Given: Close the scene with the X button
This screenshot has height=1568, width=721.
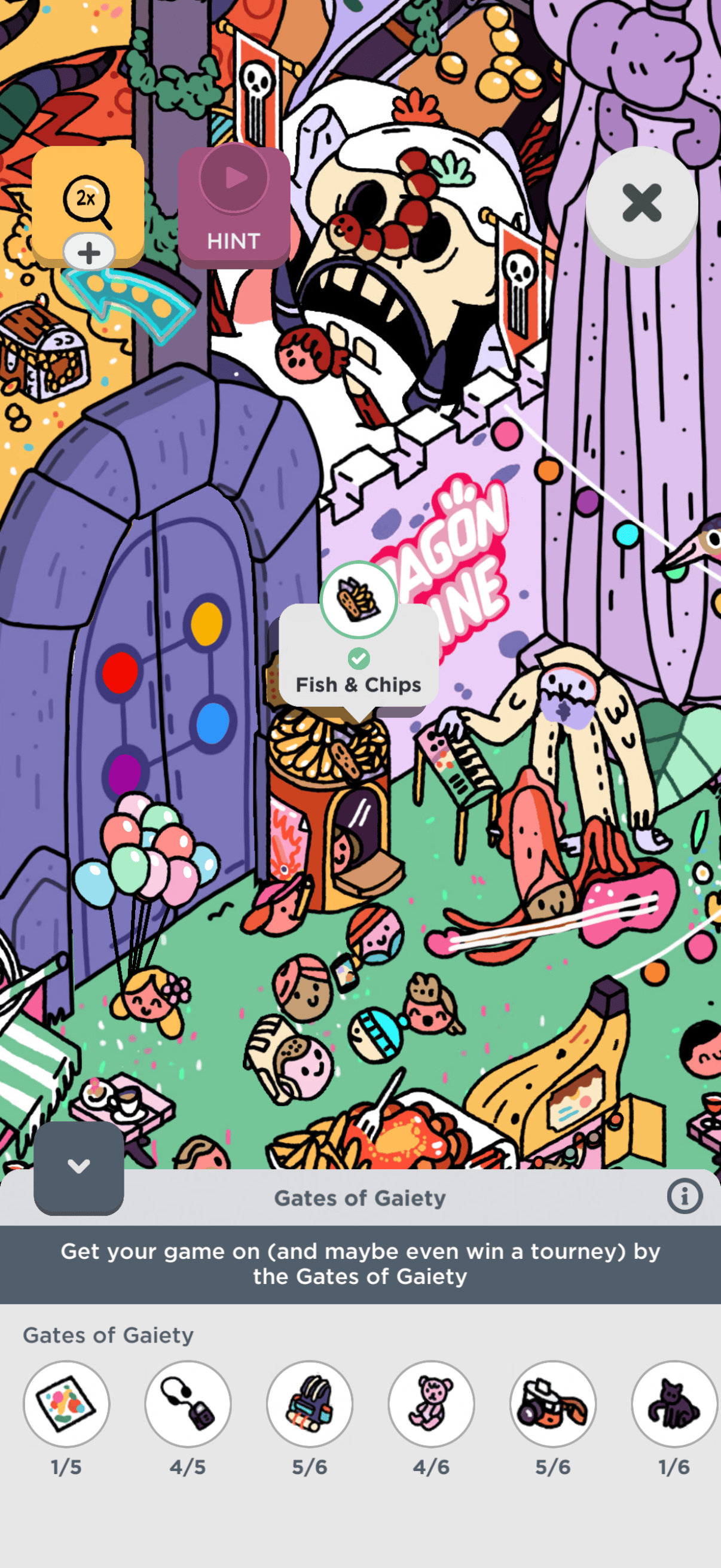Looking at the screenshot, I should tap(641, 203).
